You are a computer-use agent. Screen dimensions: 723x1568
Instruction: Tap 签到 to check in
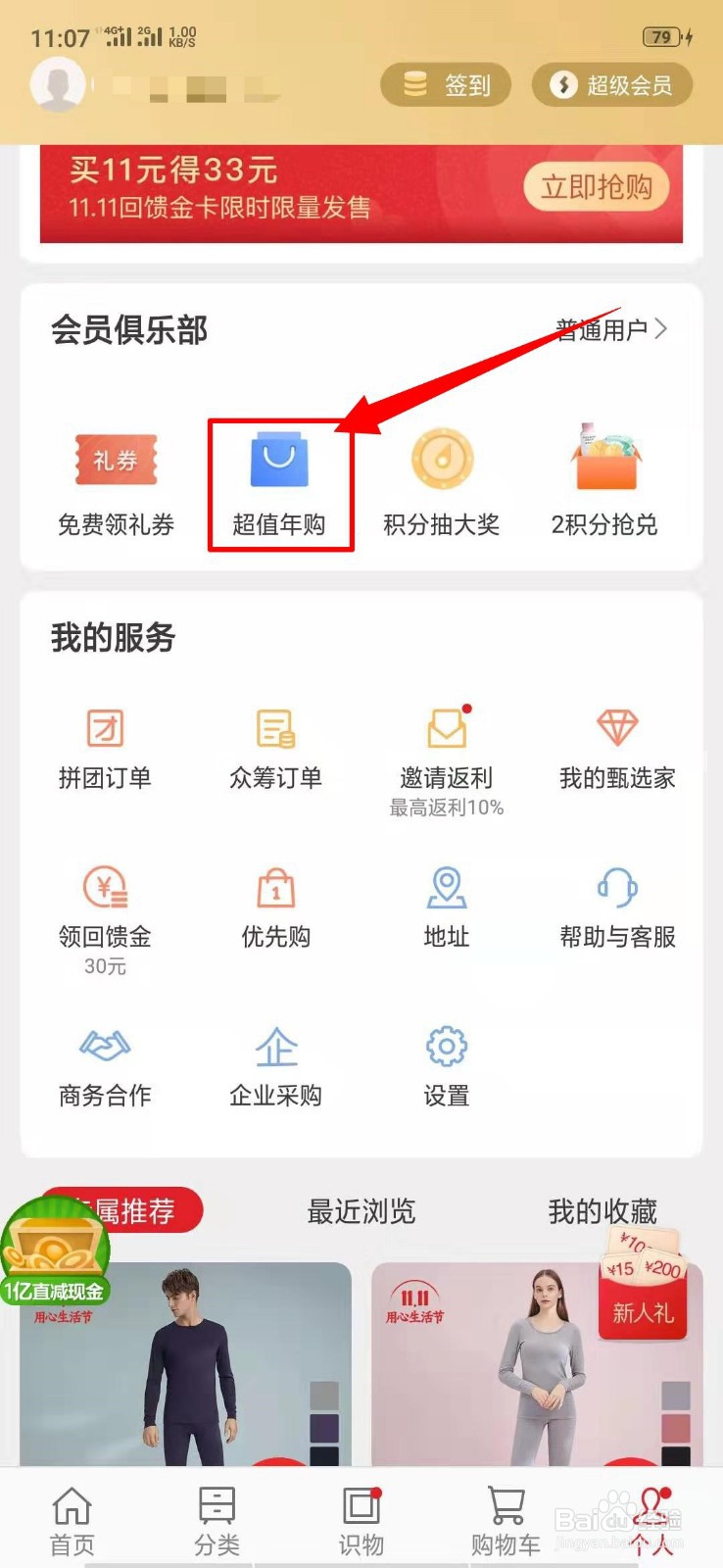pyautogui.click(x=445, y=85)
